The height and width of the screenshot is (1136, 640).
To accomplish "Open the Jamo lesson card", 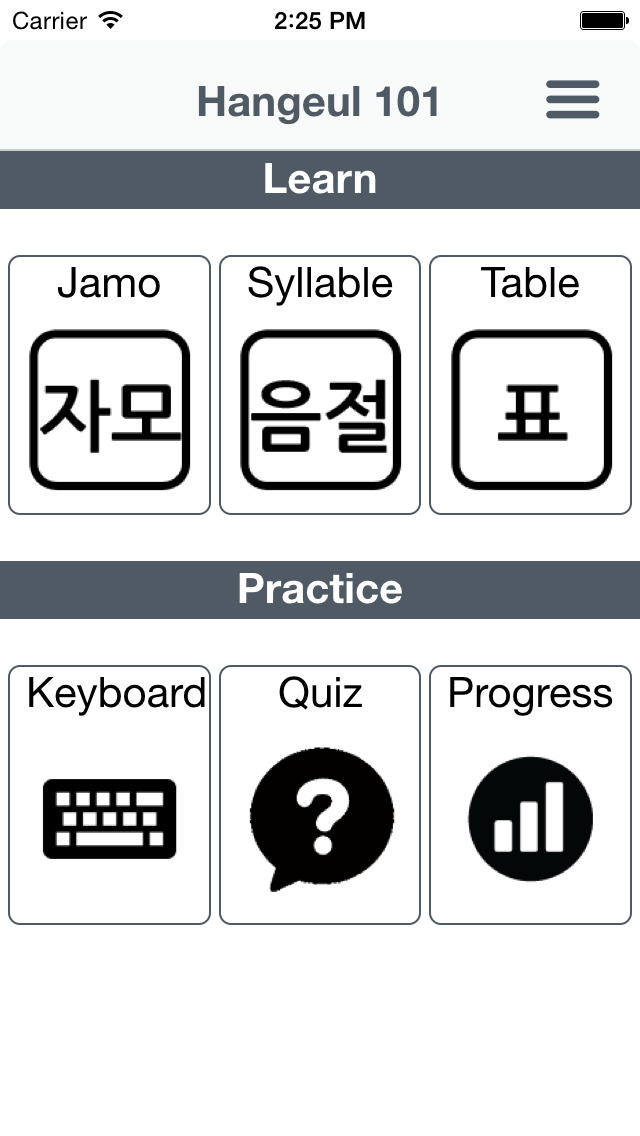I will tap(109, 385).
